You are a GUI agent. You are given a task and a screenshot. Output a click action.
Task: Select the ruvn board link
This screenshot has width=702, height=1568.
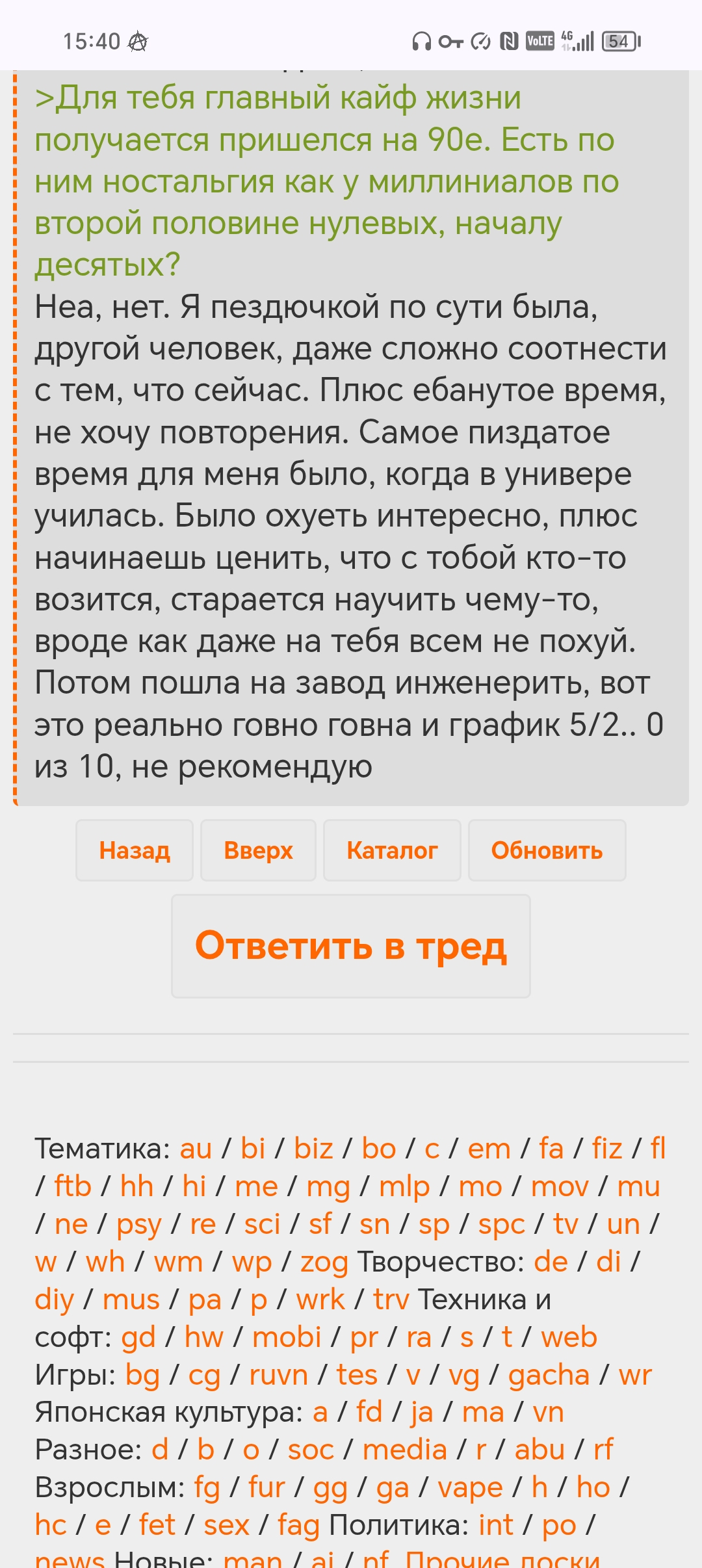pyautogui.click(x=278, y=1375)
